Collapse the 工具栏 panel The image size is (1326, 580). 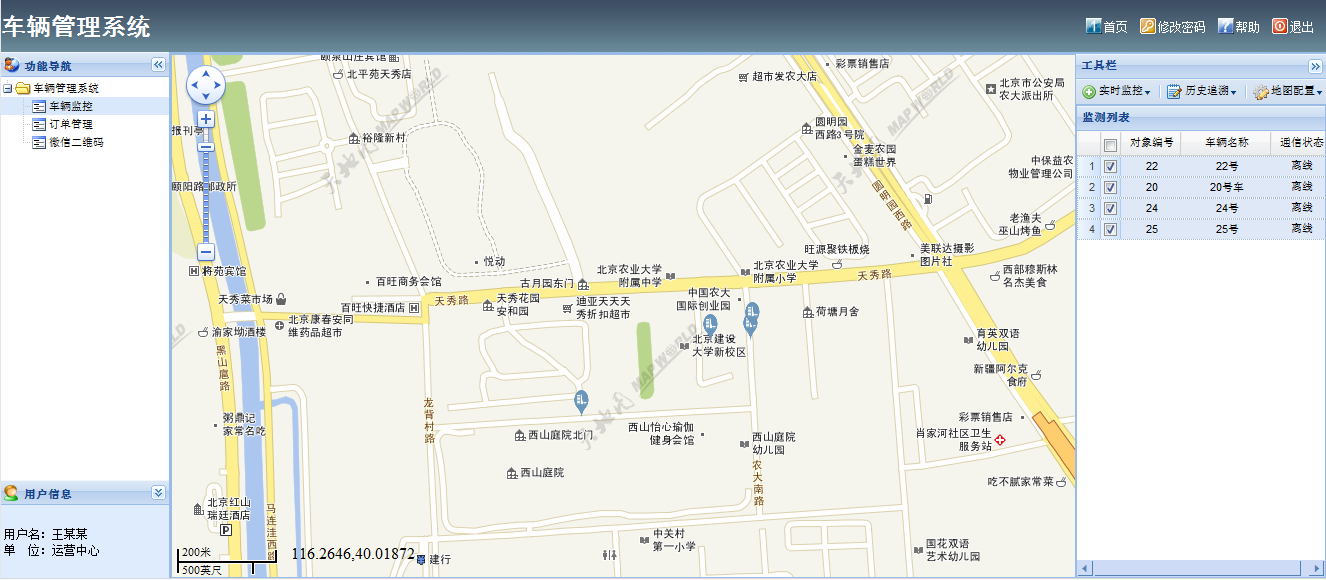tap(1315, 65)
